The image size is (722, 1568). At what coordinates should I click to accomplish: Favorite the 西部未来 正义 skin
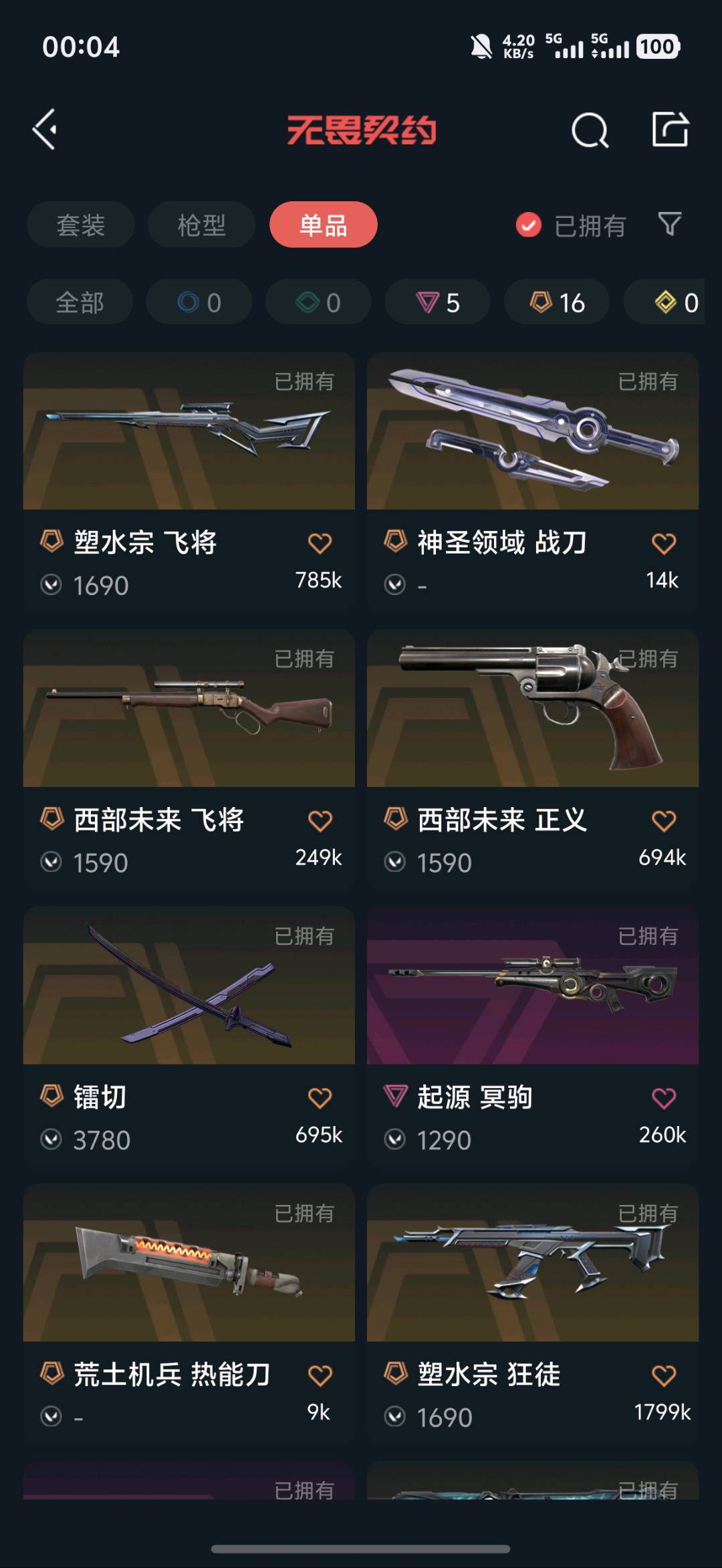click(x=663, y=821)
